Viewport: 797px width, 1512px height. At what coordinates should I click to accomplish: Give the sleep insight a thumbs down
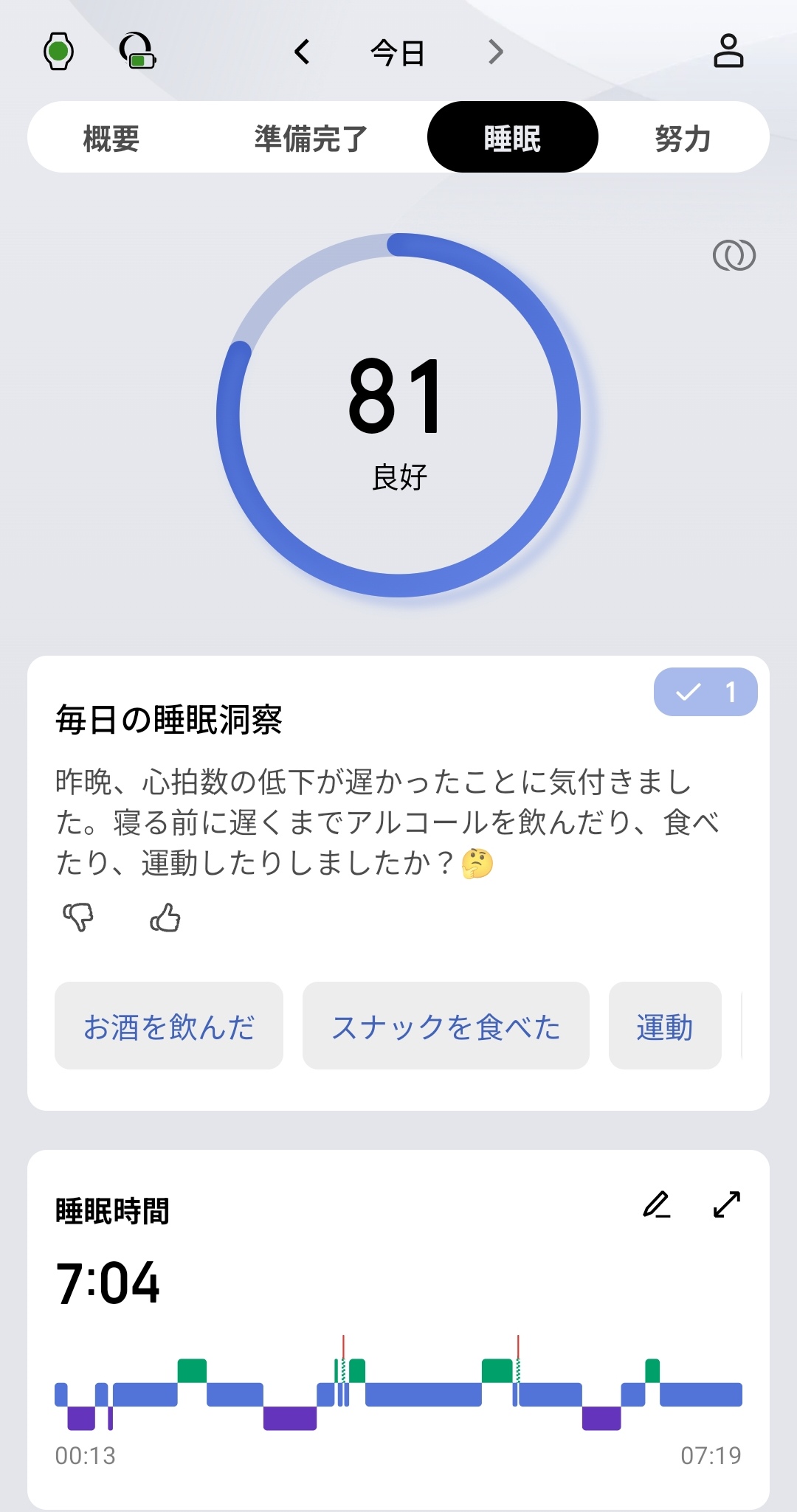point(78,918)
